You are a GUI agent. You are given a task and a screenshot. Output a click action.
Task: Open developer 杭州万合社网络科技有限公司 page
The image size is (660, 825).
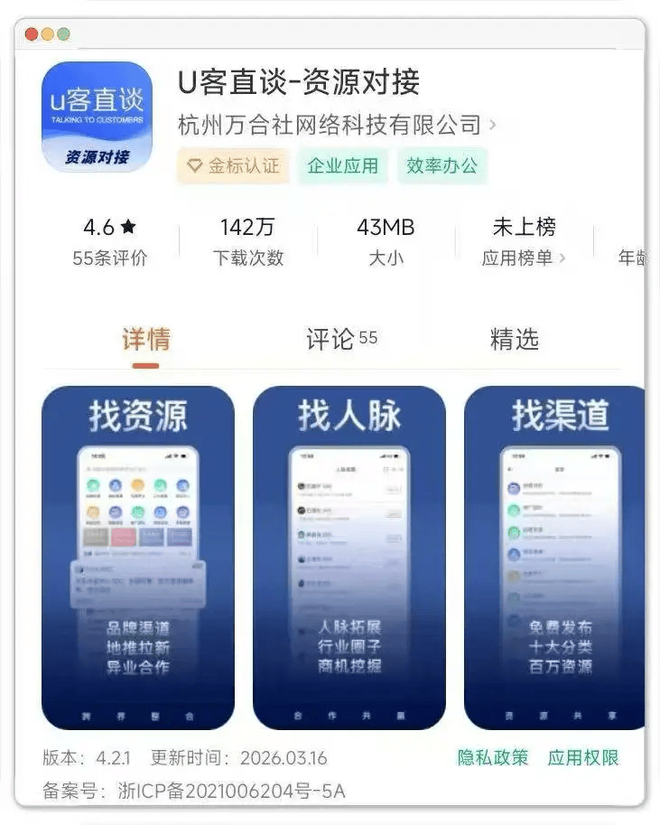click(336, 125)
